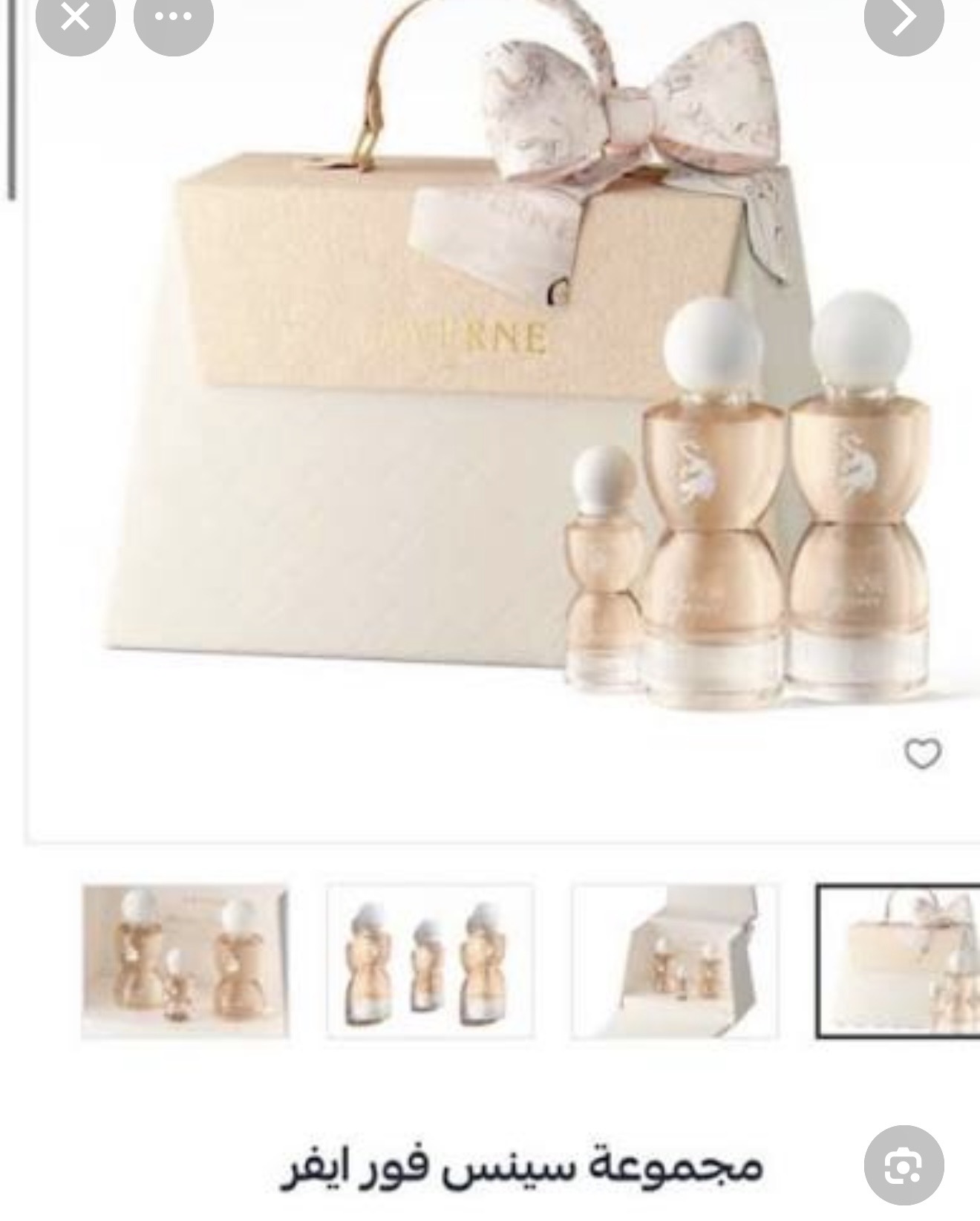Viewport: 980px width, 1221px height.
Task: Close the image viewer
Action: [x=74, y=16]
